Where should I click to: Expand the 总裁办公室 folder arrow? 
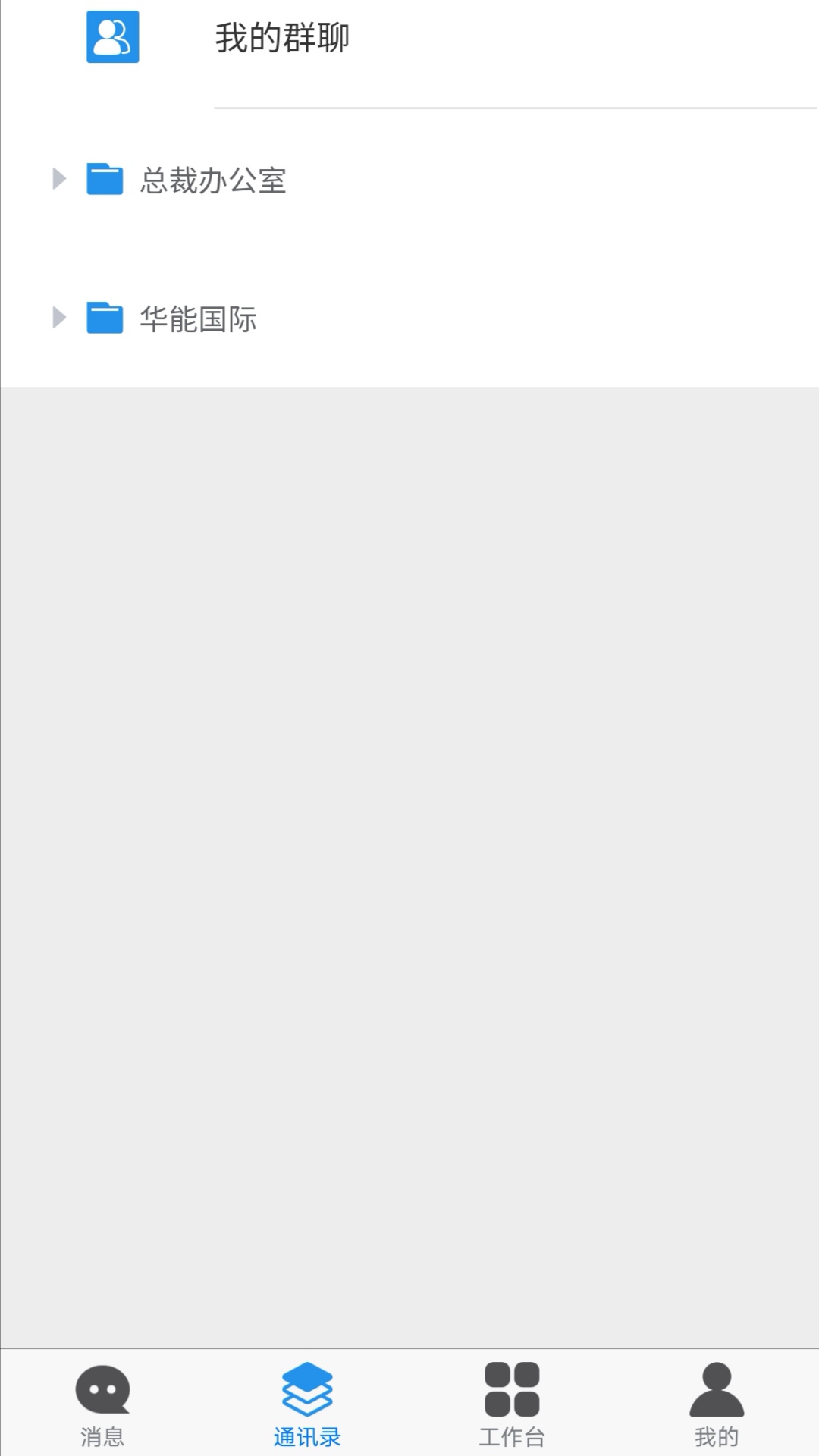click(x=59, y=179)
